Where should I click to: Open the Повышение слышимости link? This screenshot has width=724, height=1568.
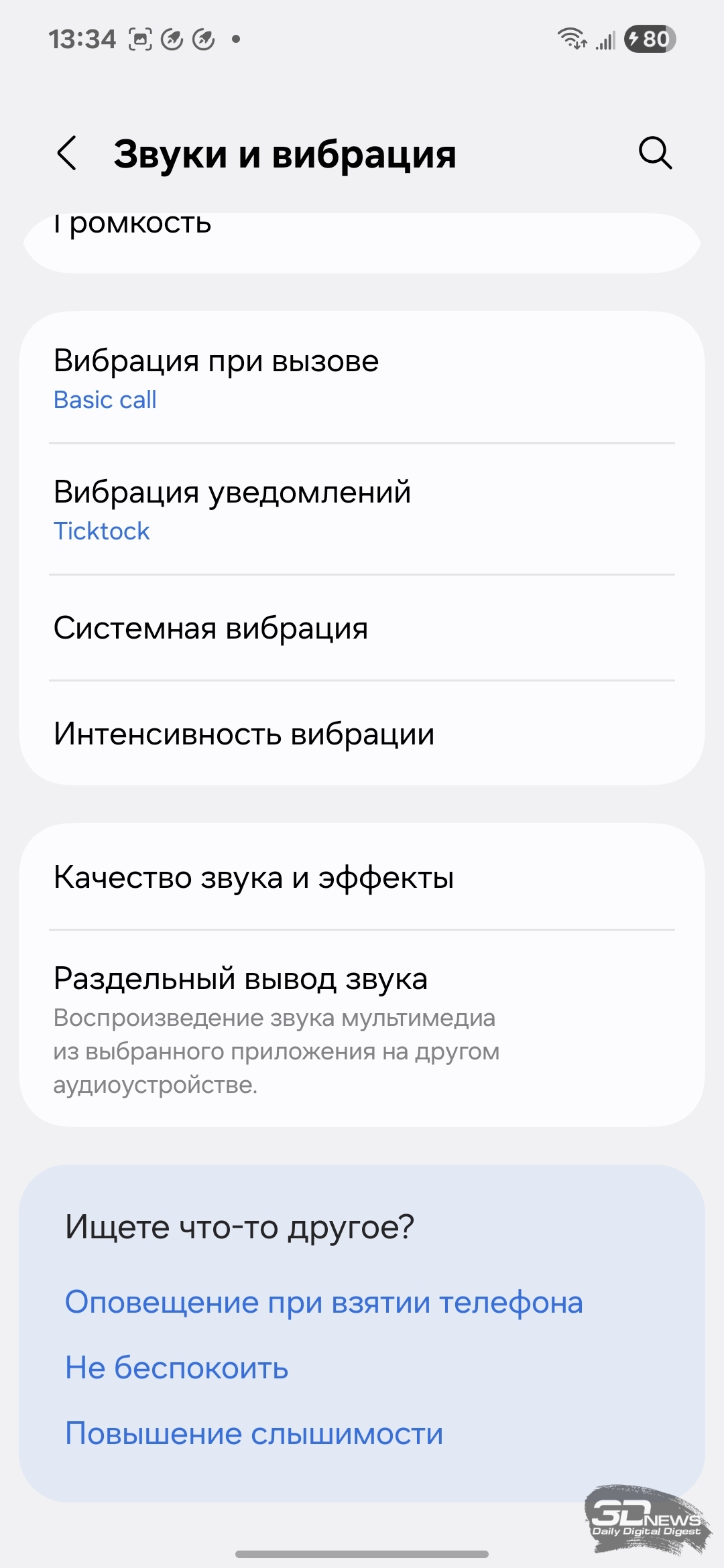click(254, 1433)
